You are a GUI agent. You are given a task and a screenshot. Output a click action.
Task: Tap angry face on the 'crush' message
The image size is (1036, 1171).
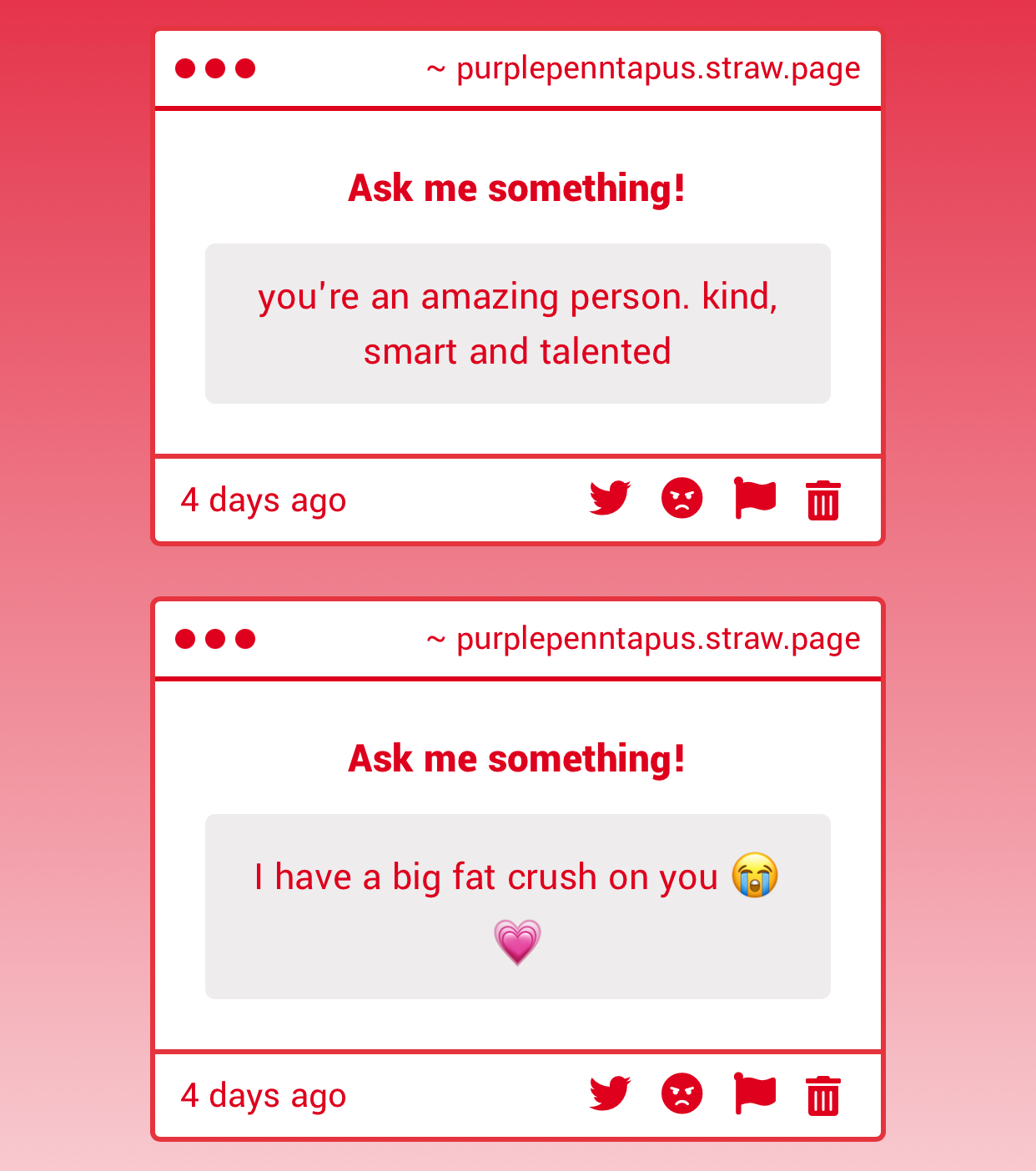coord(681,1094)
